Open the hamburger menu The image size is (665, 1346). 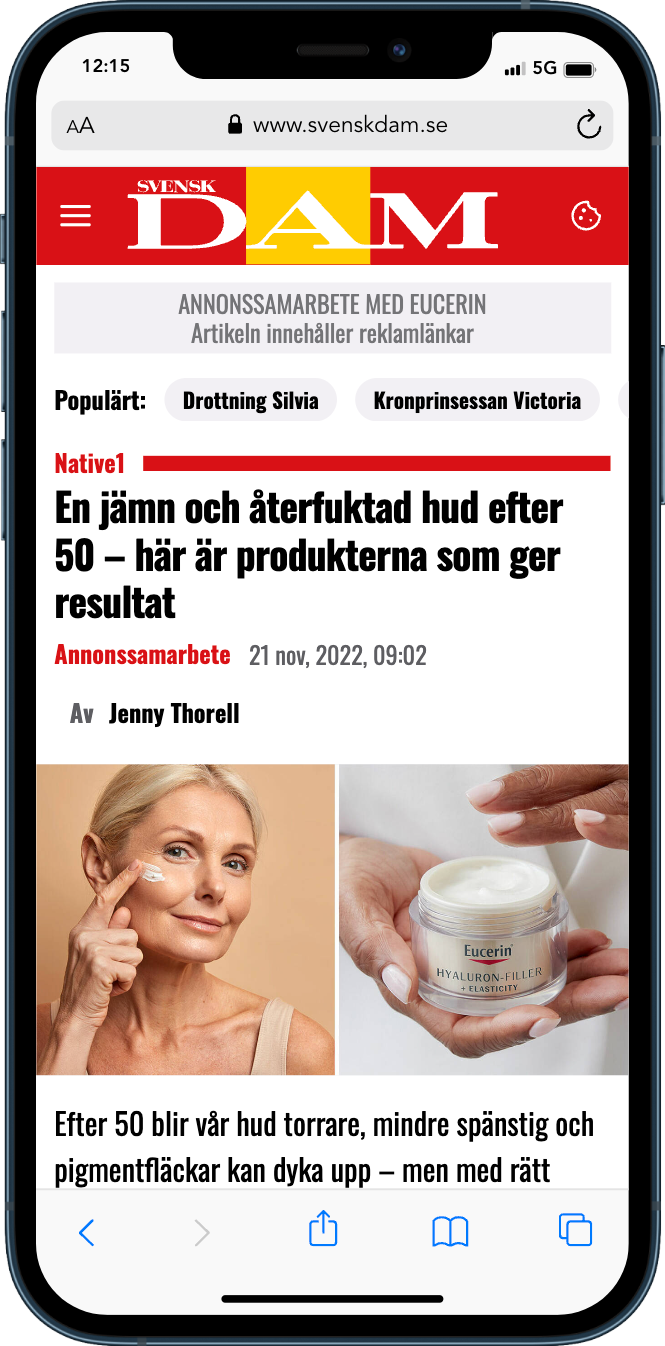coord(76,216)
